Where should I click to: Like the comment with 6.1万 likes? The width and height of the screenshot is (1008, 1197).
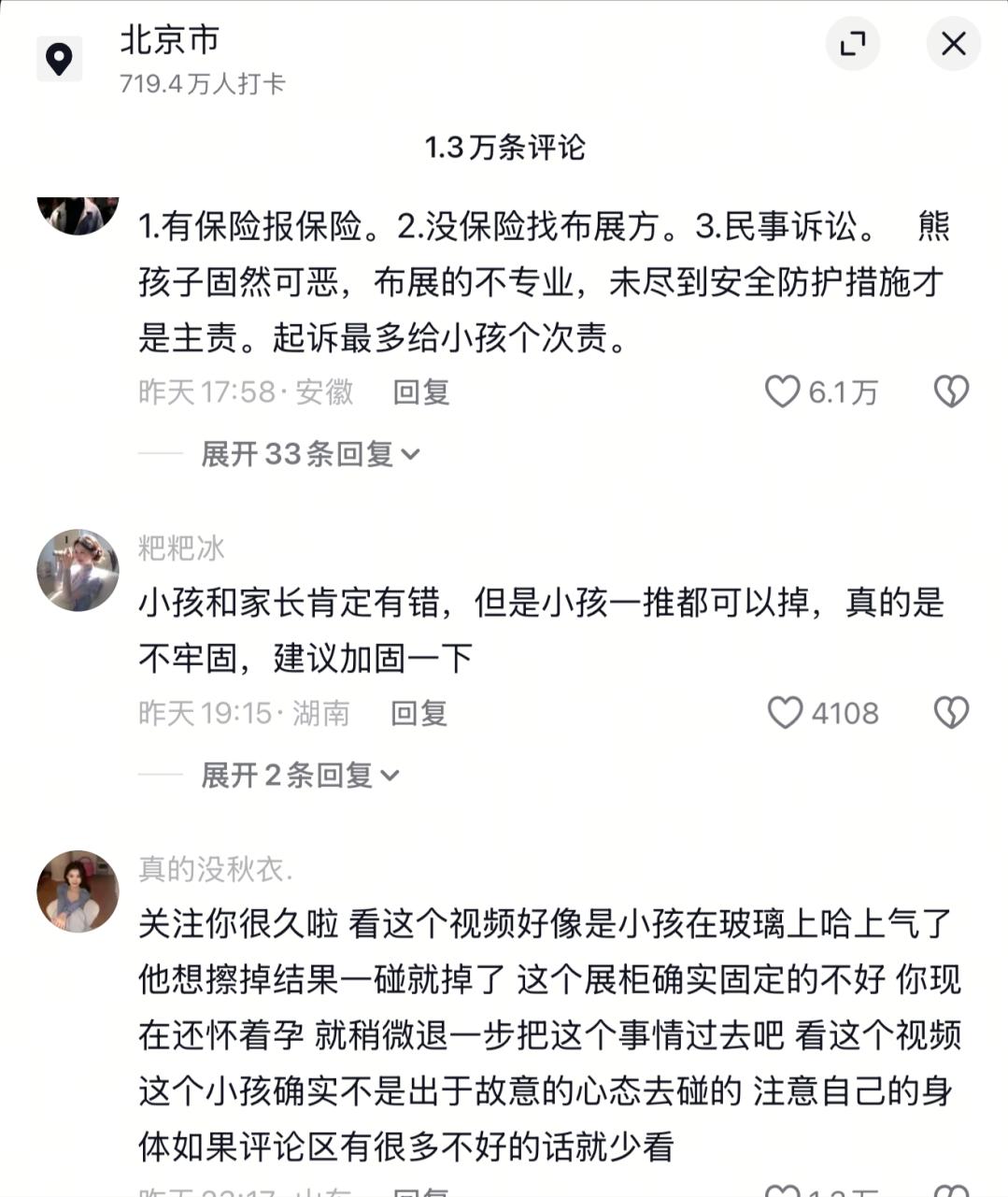coord(783,392)
